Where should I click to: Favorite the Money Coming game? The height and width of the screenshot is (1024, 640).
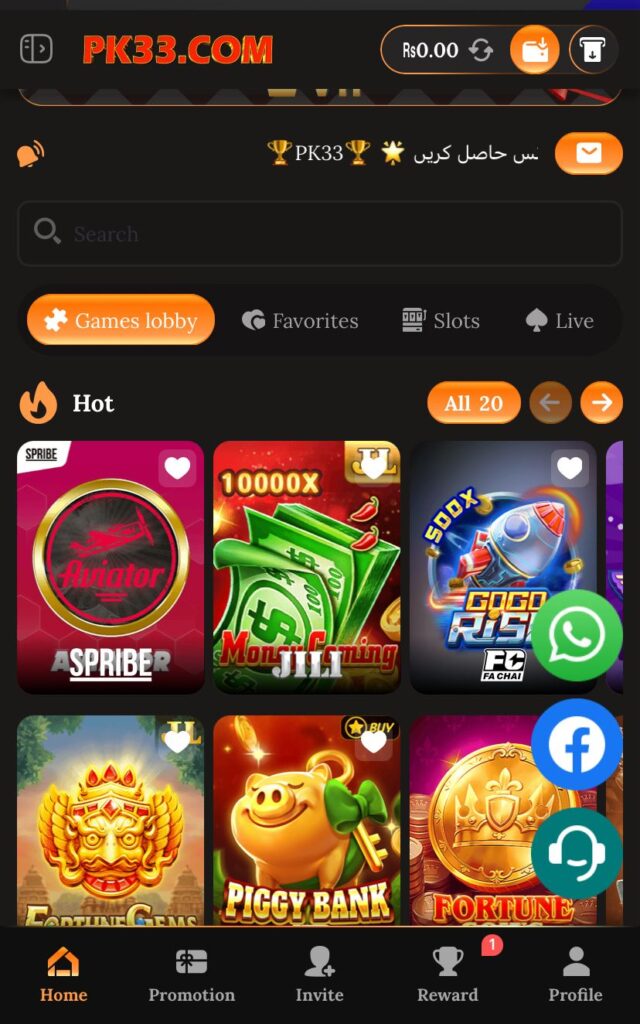373,467
